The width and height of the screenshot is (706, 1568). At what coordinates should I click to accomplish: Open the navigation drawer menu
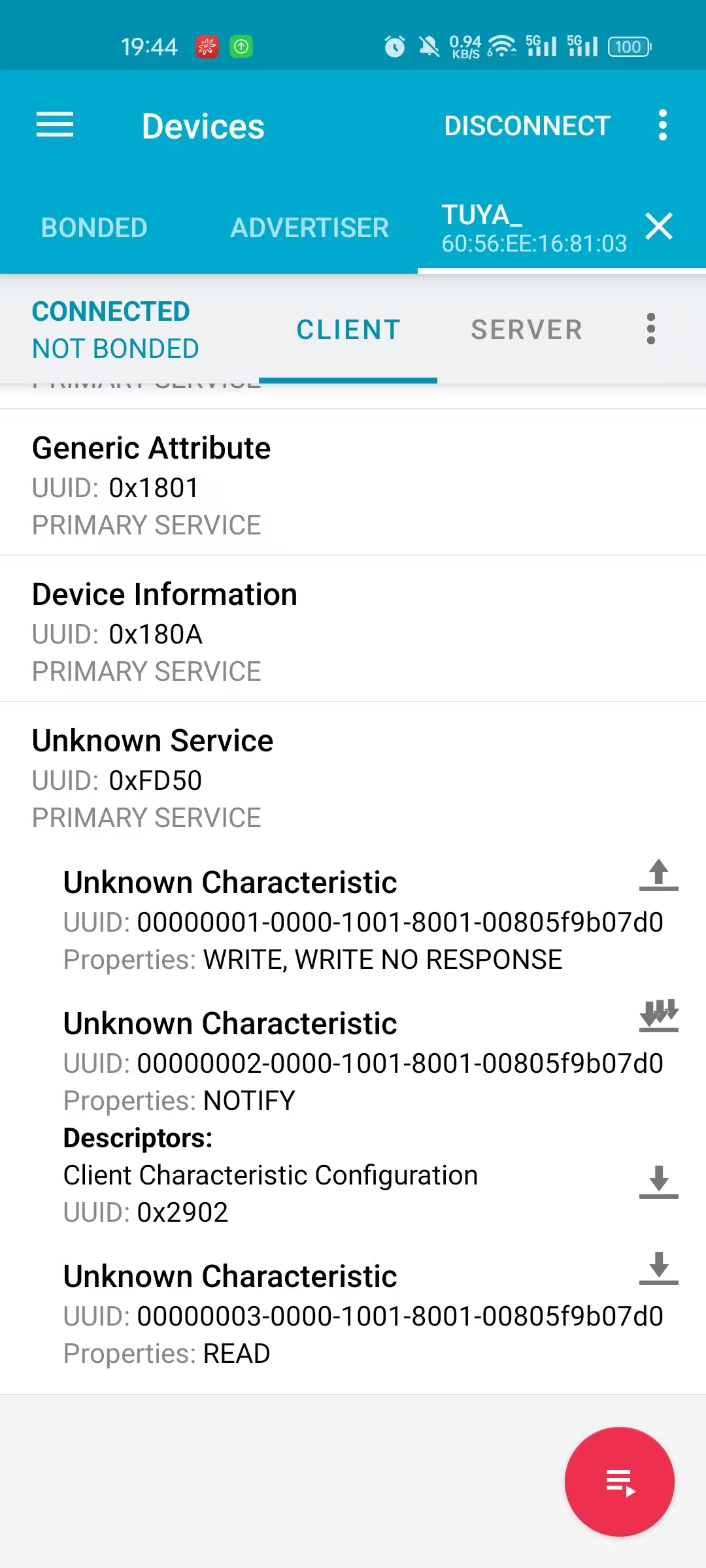55,125
